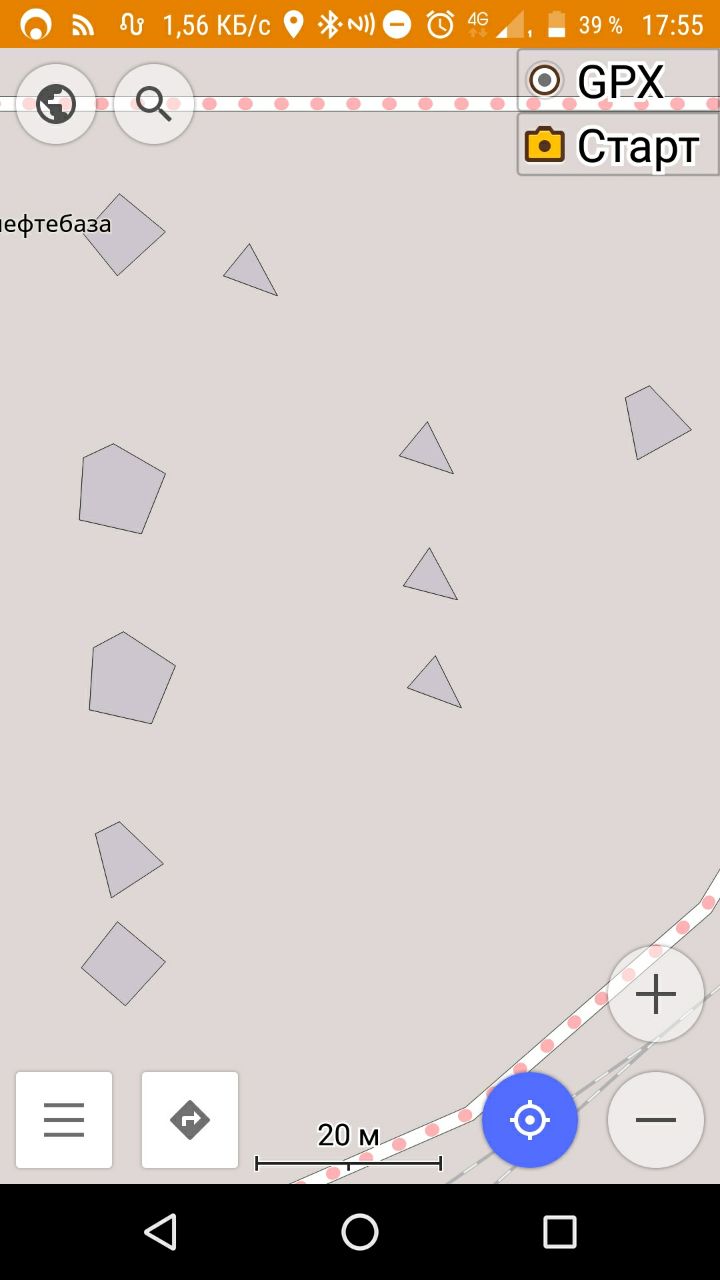This screenshot has height=1280, width=720.
Task: Go to the home screen
Action: 360,1232
